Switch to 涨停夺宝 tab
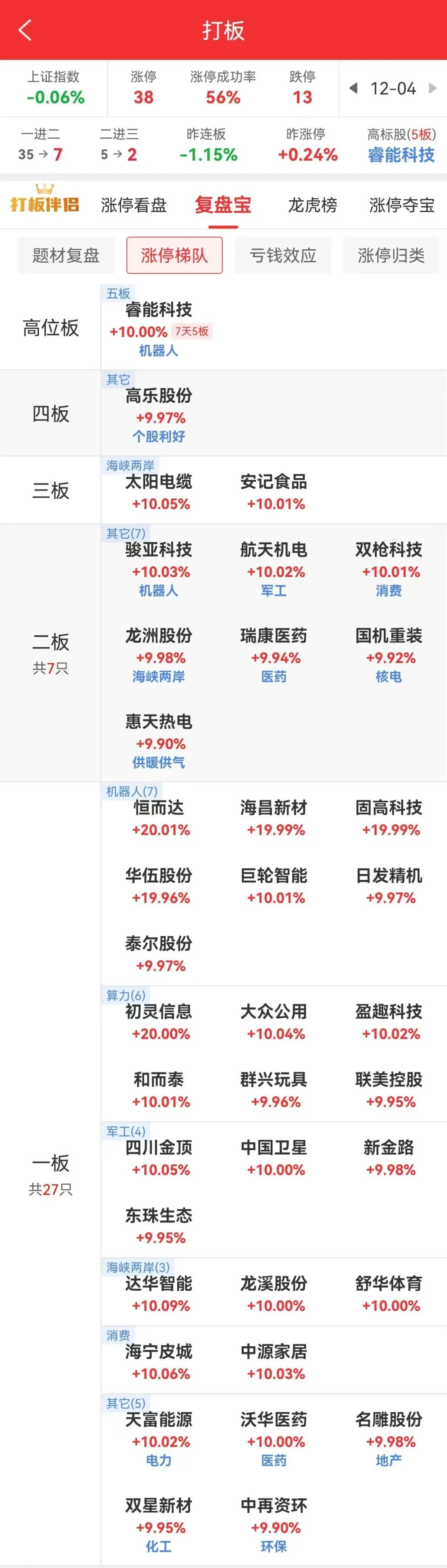The width and height of the screenshot is (447, 1568). tap(401, 205)
